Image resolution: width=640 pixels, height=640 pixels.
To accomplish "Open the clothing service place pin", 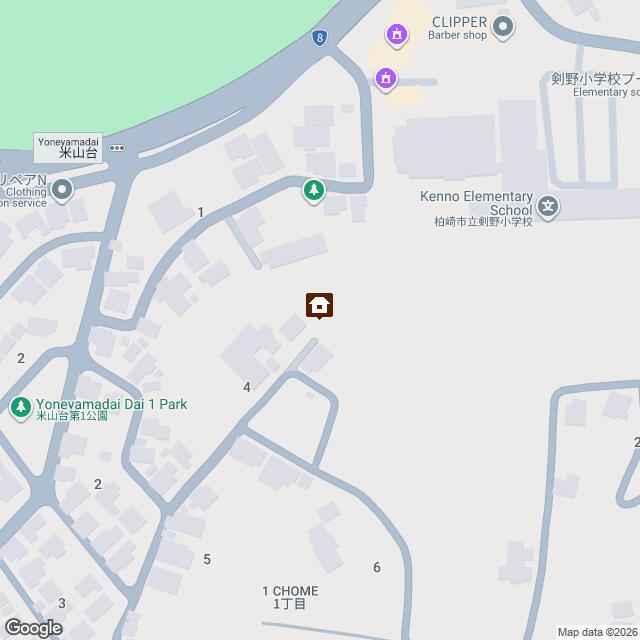I will [63, 189].
